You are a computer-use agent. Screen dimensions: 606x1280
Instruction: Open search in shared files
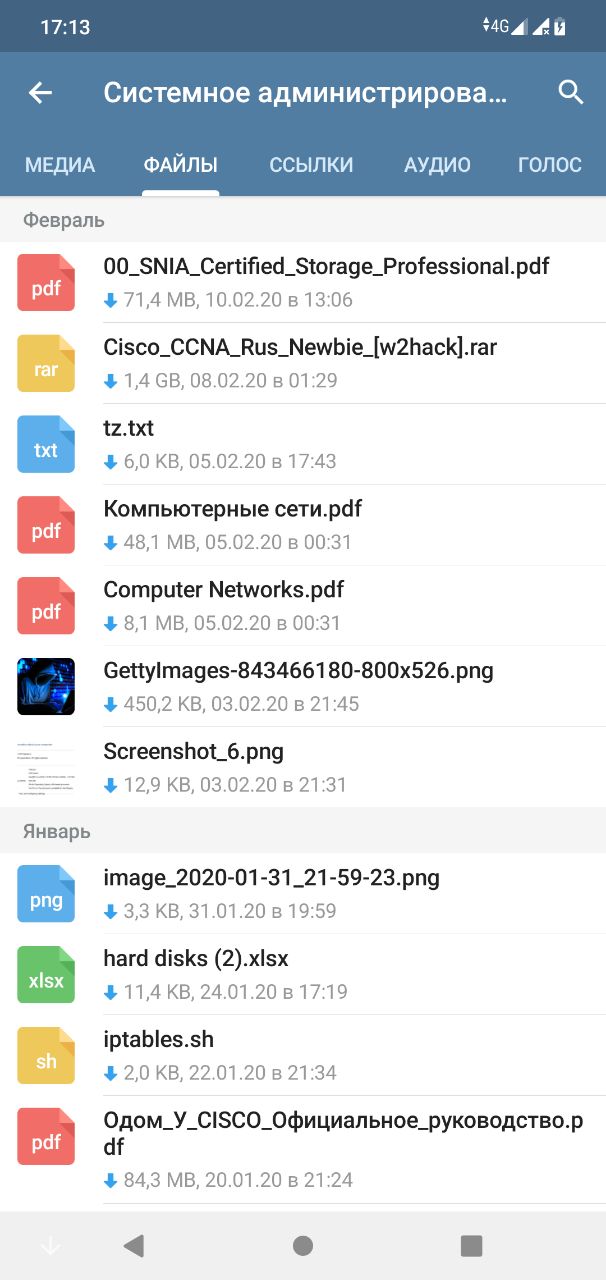(570, 93)
